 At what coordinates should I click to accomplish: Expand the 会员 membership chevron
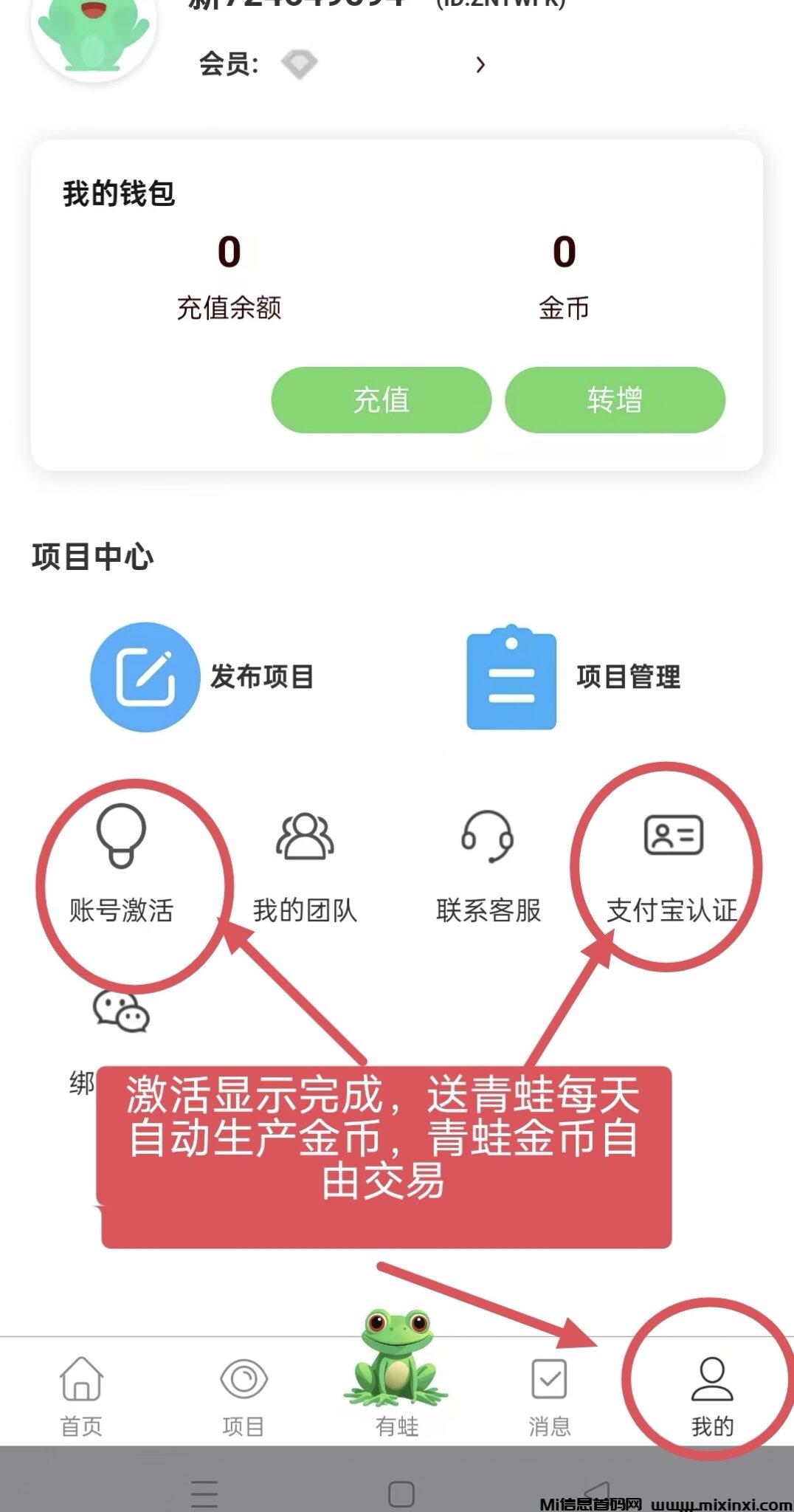(480, 65)
